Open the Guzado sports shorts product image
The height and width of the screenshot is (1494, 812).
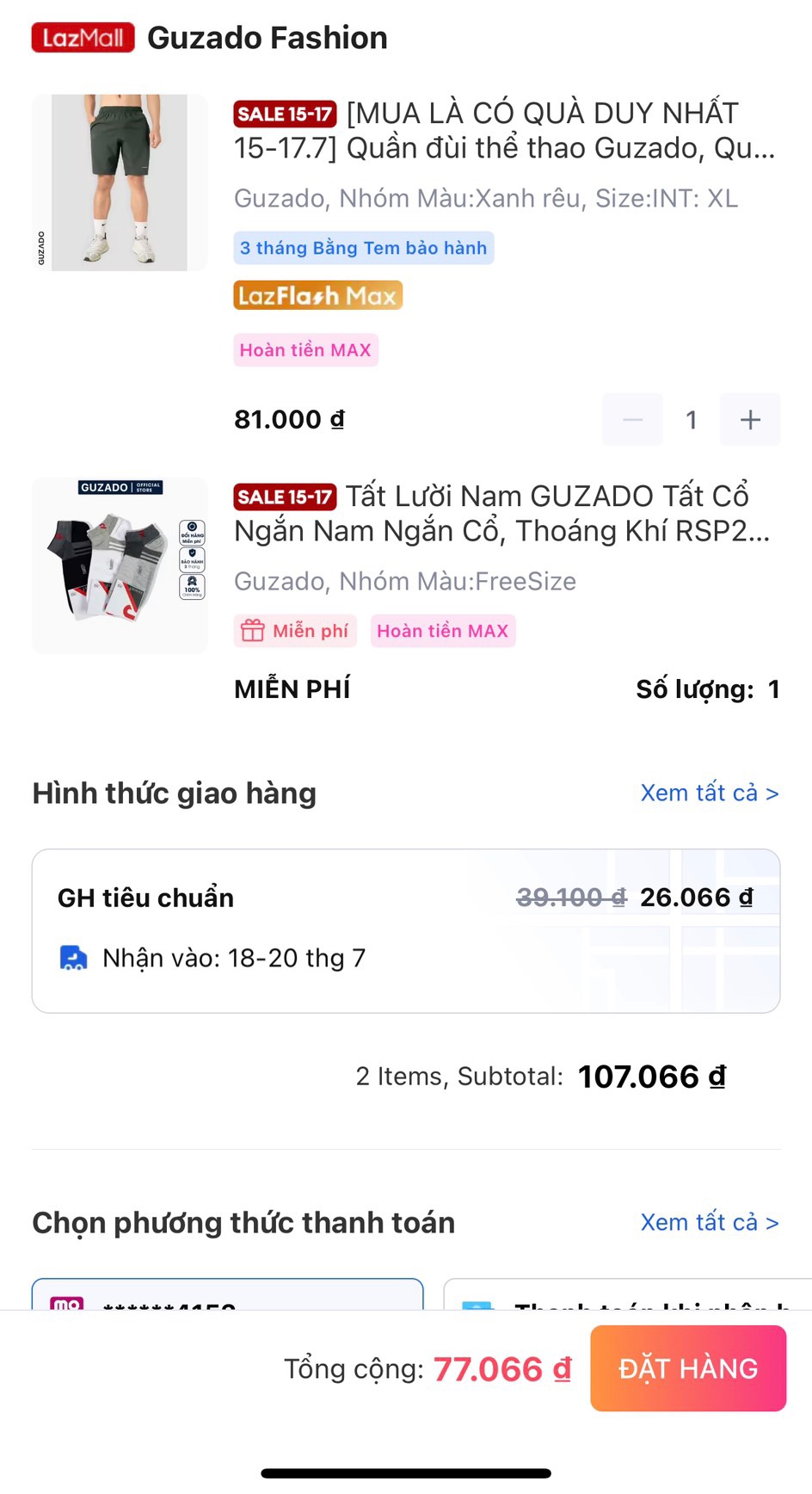(x=120, y=182)
